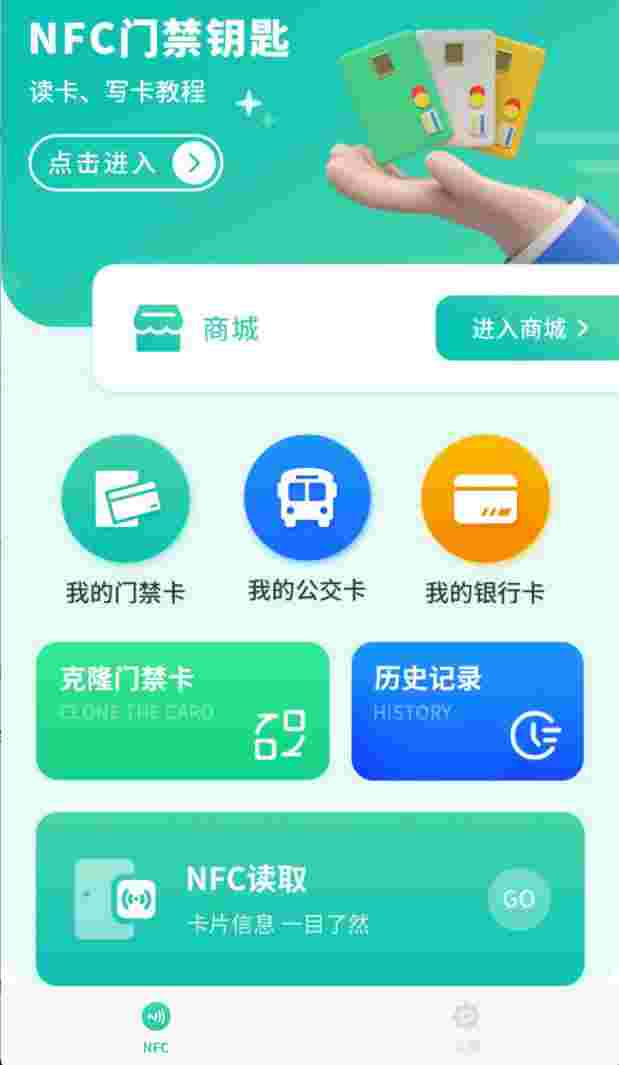Image resolution: width=619 pixels, height=1065 pixels.
Task: View history records
Action: tap(467, 711)
